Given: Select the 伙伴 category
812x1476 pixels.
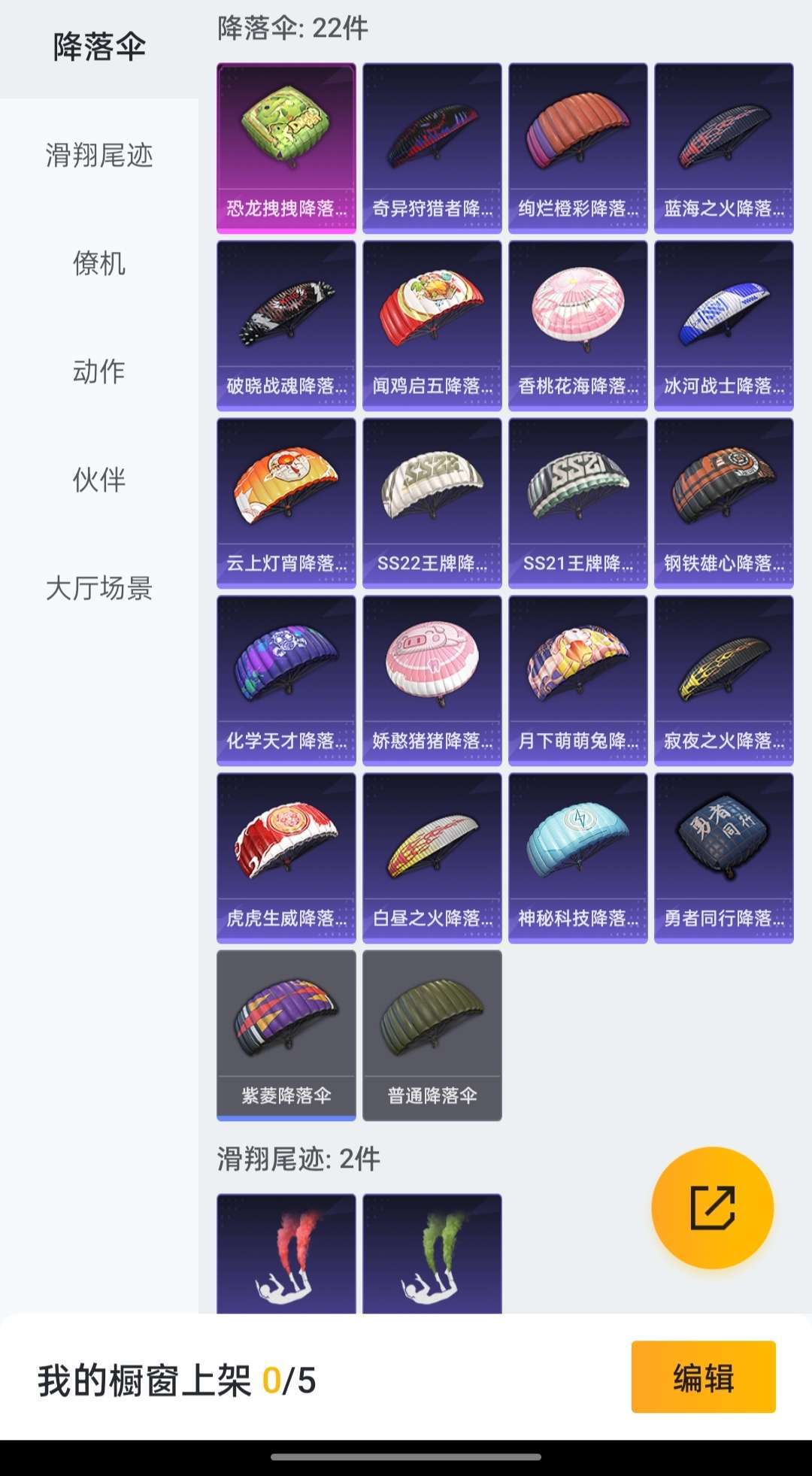Looking at the screenshot, I should pos(99,480).
